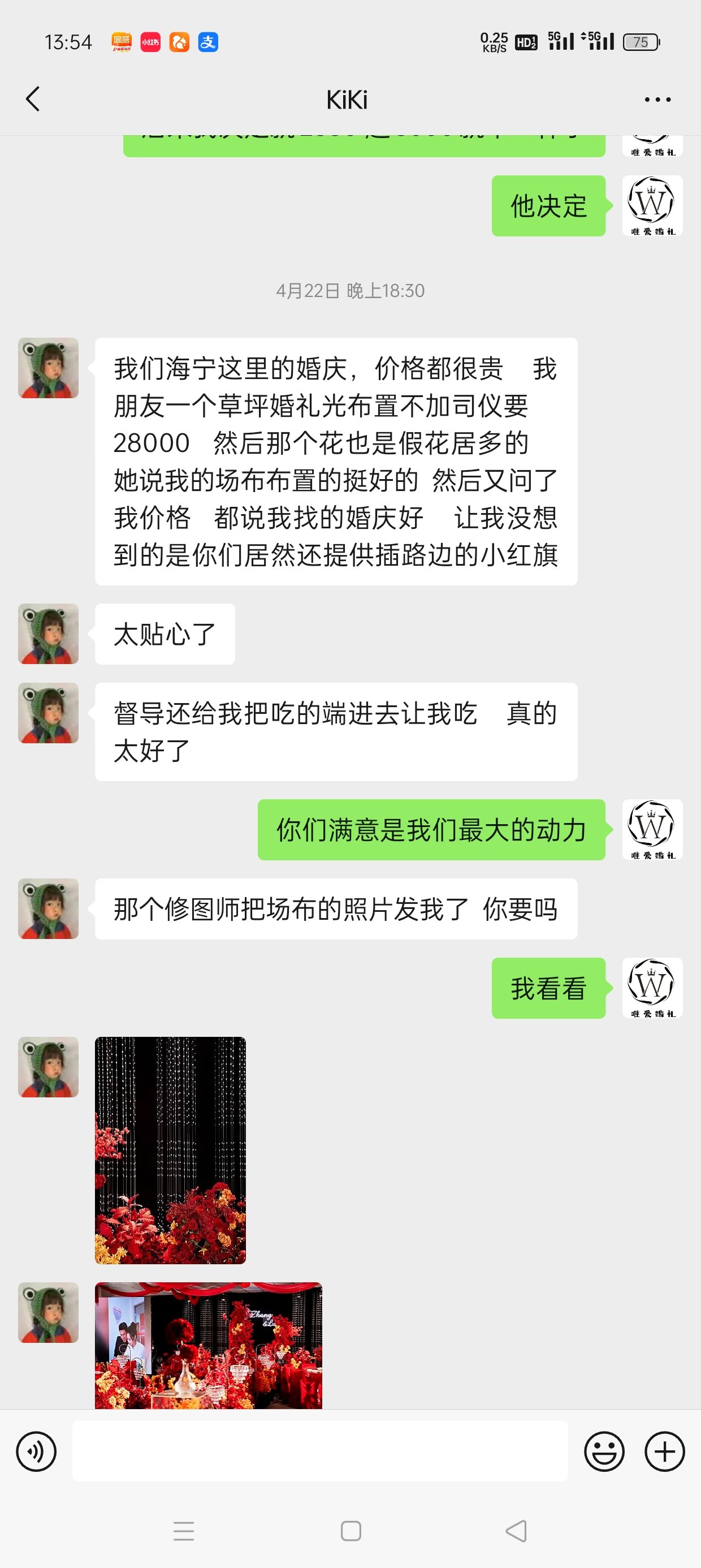Tap the message text input field
This screenshot has height=1568, width=701.
pyautogui.click(x=320, y=1451)
